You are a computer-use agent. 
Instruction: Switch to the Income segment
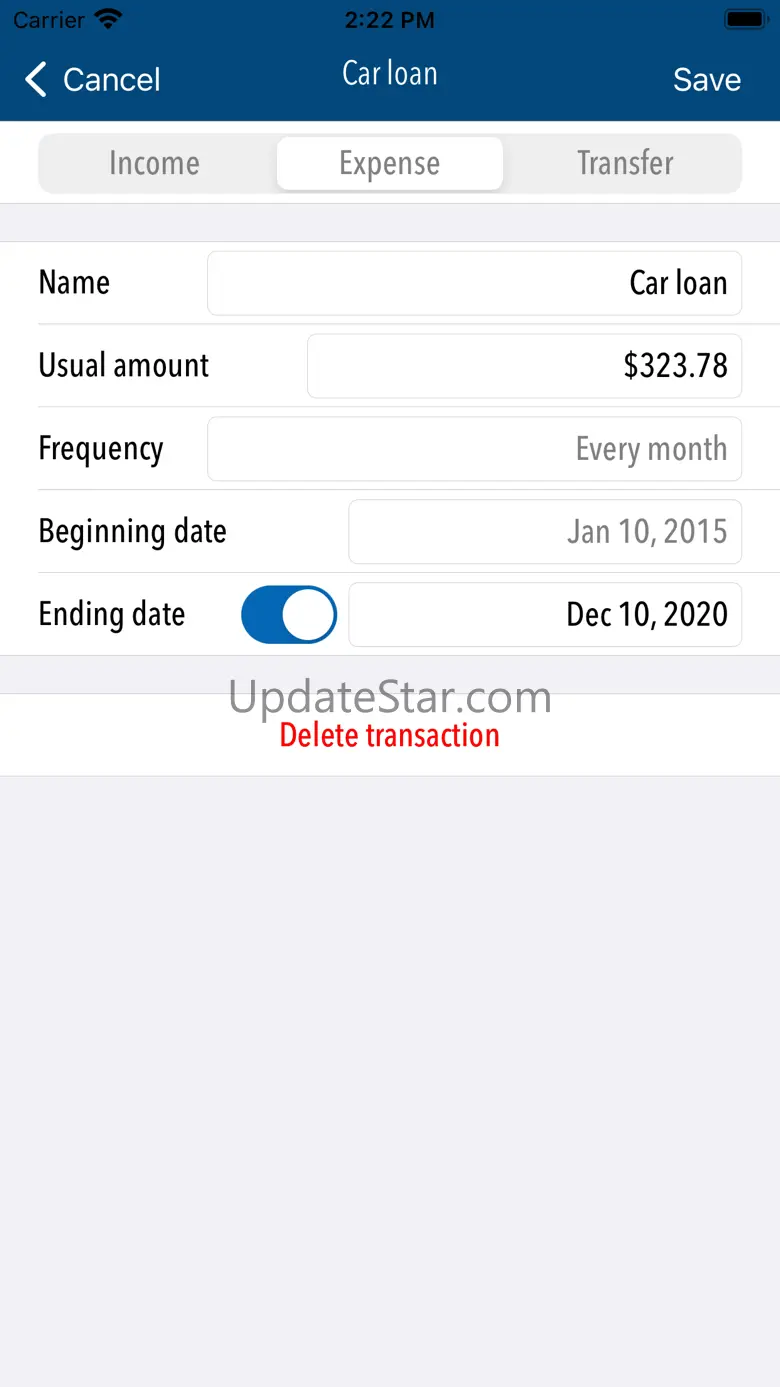(155, 163)
